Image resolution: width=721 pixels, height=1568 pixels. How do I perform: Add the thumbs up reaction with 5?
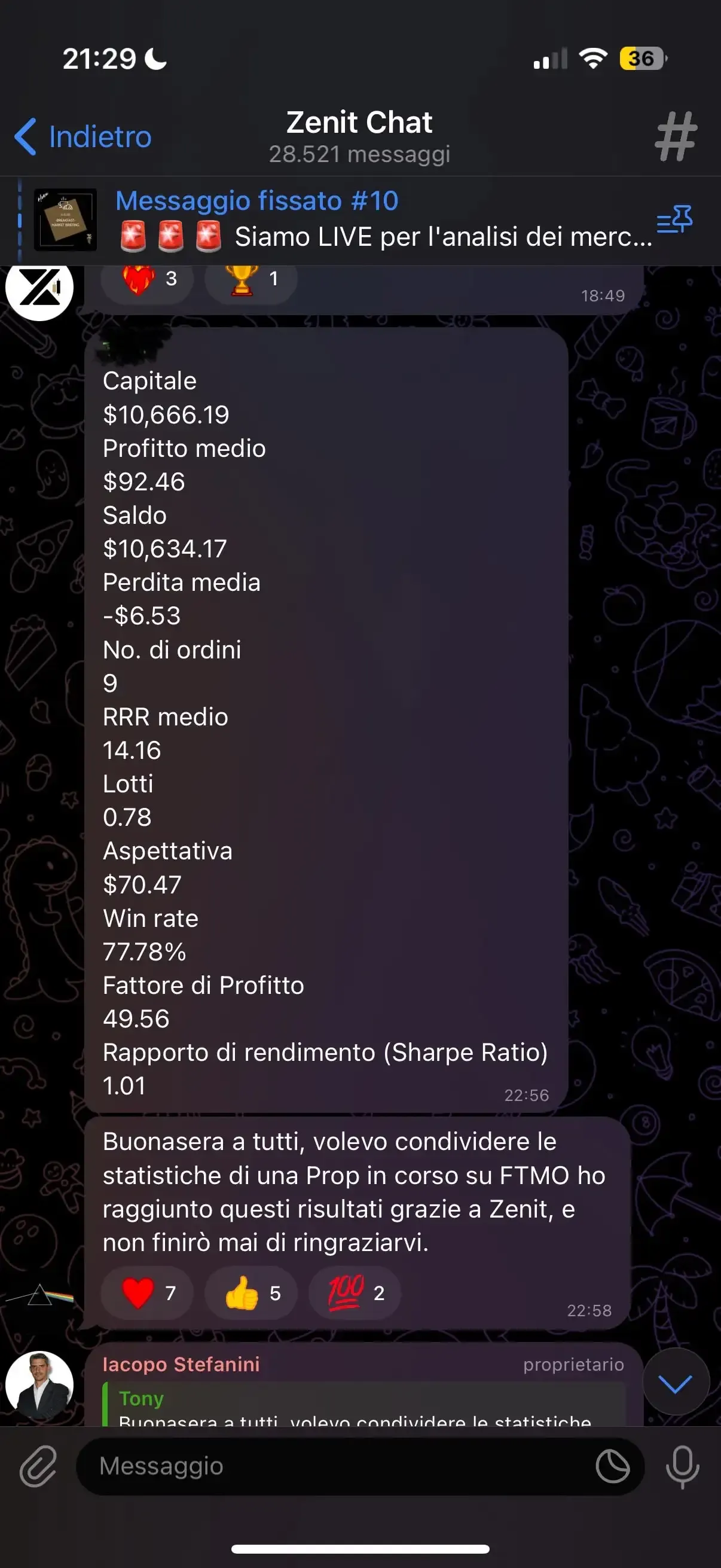pyautogui.click(x=251, y=1292)
